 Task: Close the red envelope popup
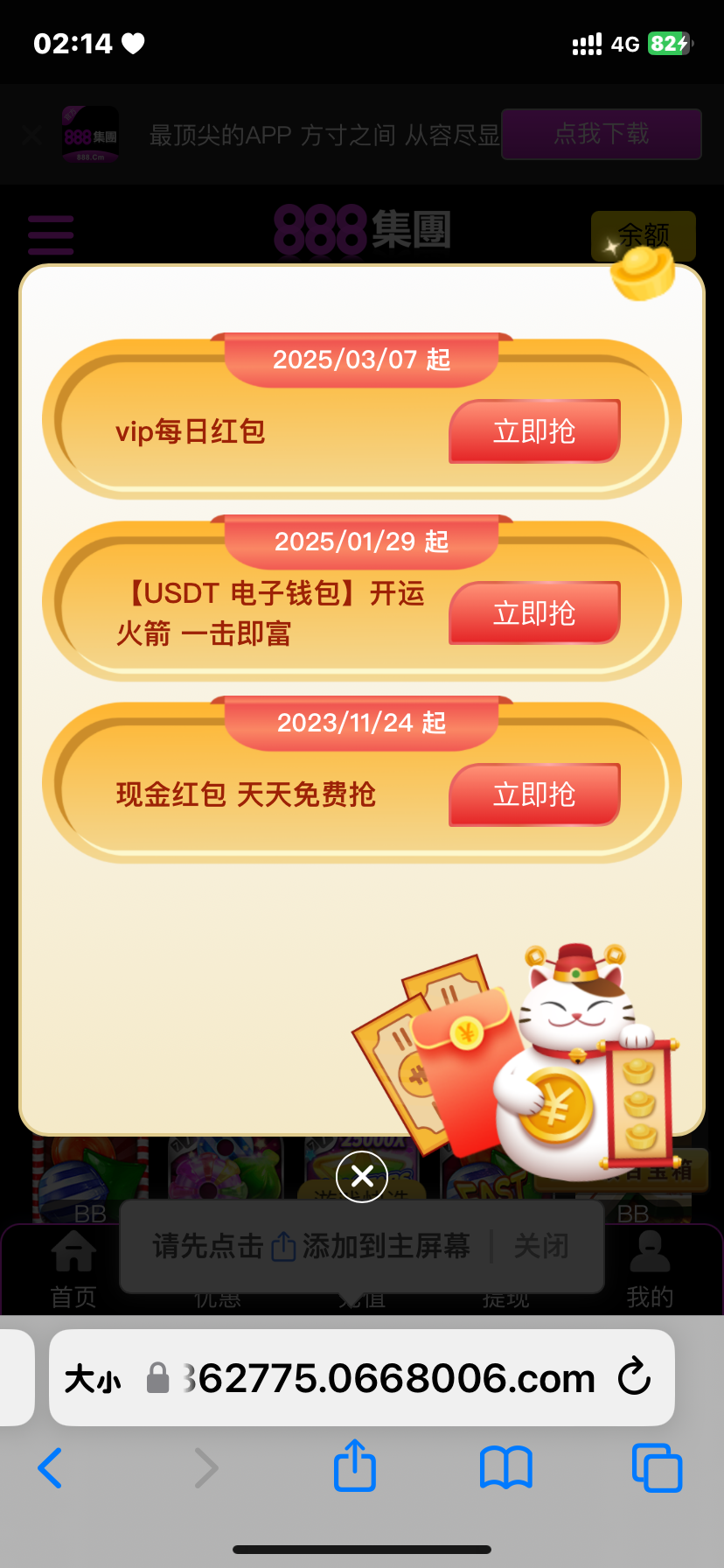pyautogui.click(x=362, y=1177)
